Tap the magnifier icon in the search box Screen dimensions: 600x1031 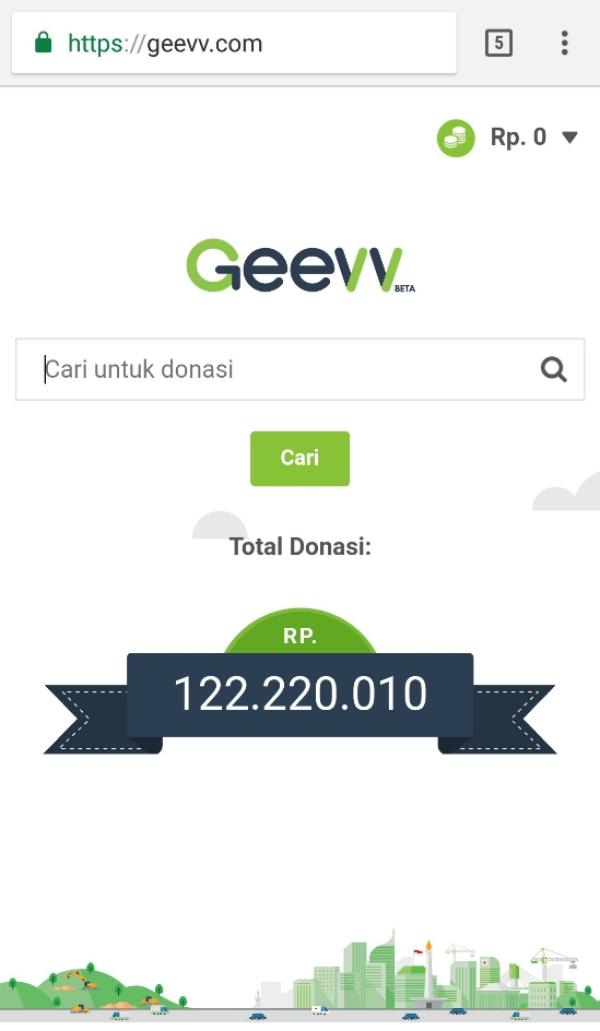coord(553,370)
